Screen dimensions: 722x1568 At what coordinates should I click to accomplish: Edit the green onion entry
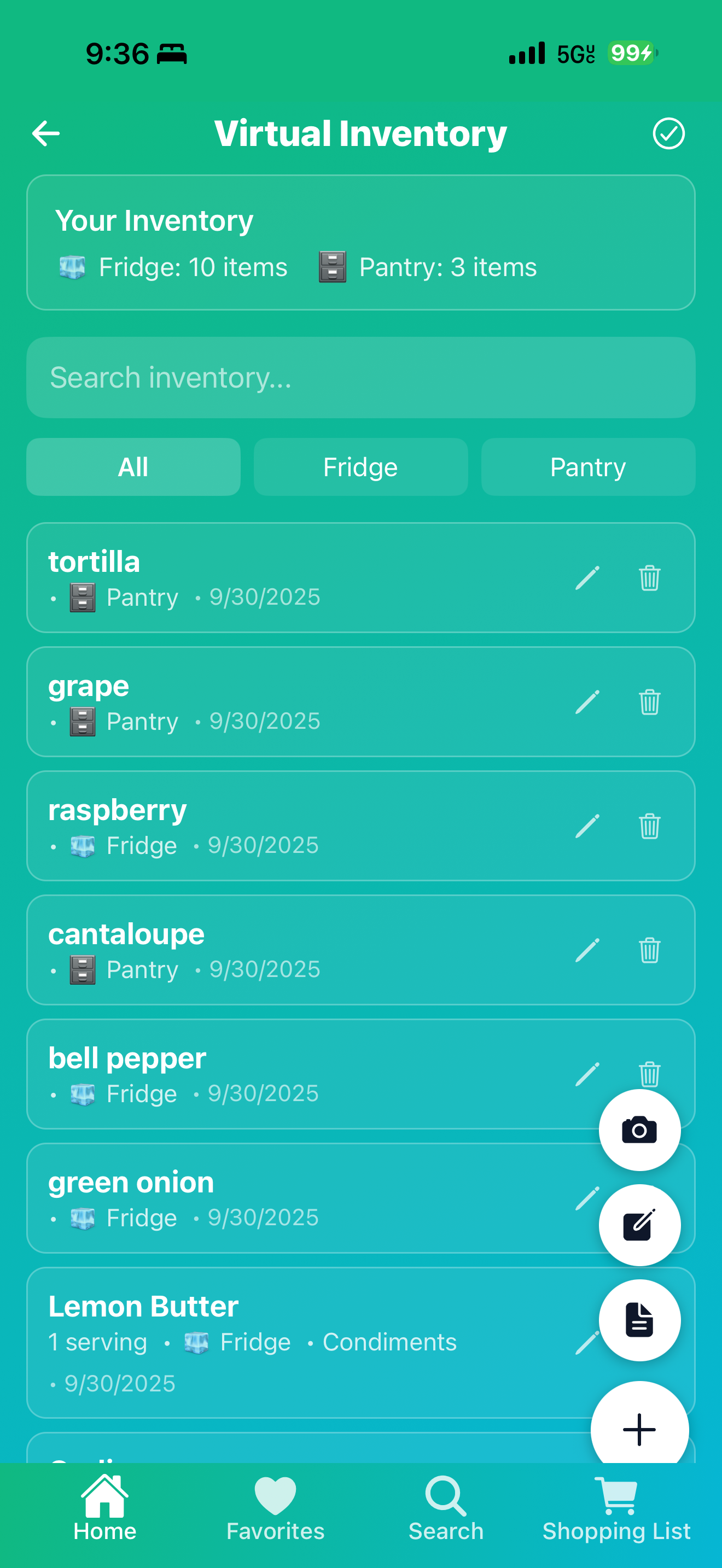click(x=586, y=1199)
